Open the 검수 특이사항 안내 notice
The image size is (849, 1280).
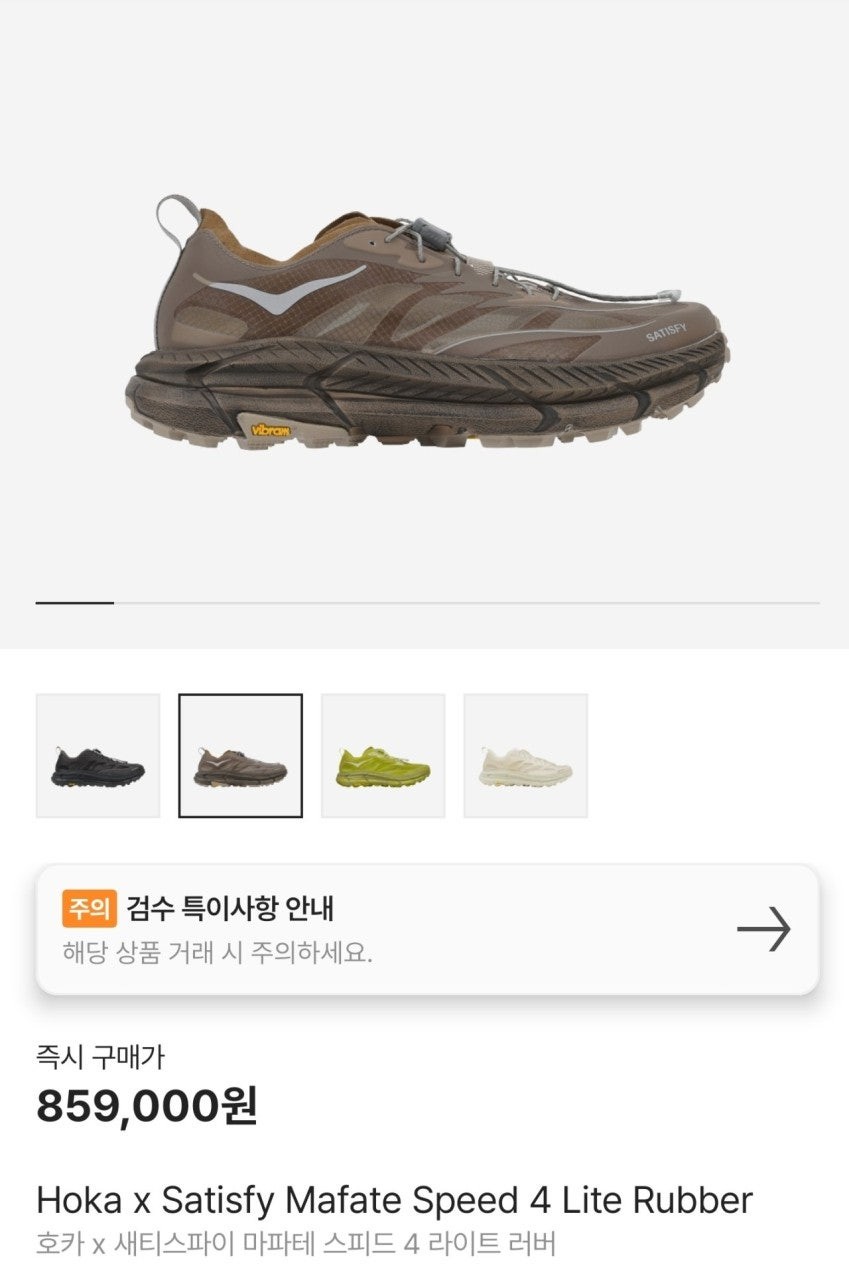427,929
